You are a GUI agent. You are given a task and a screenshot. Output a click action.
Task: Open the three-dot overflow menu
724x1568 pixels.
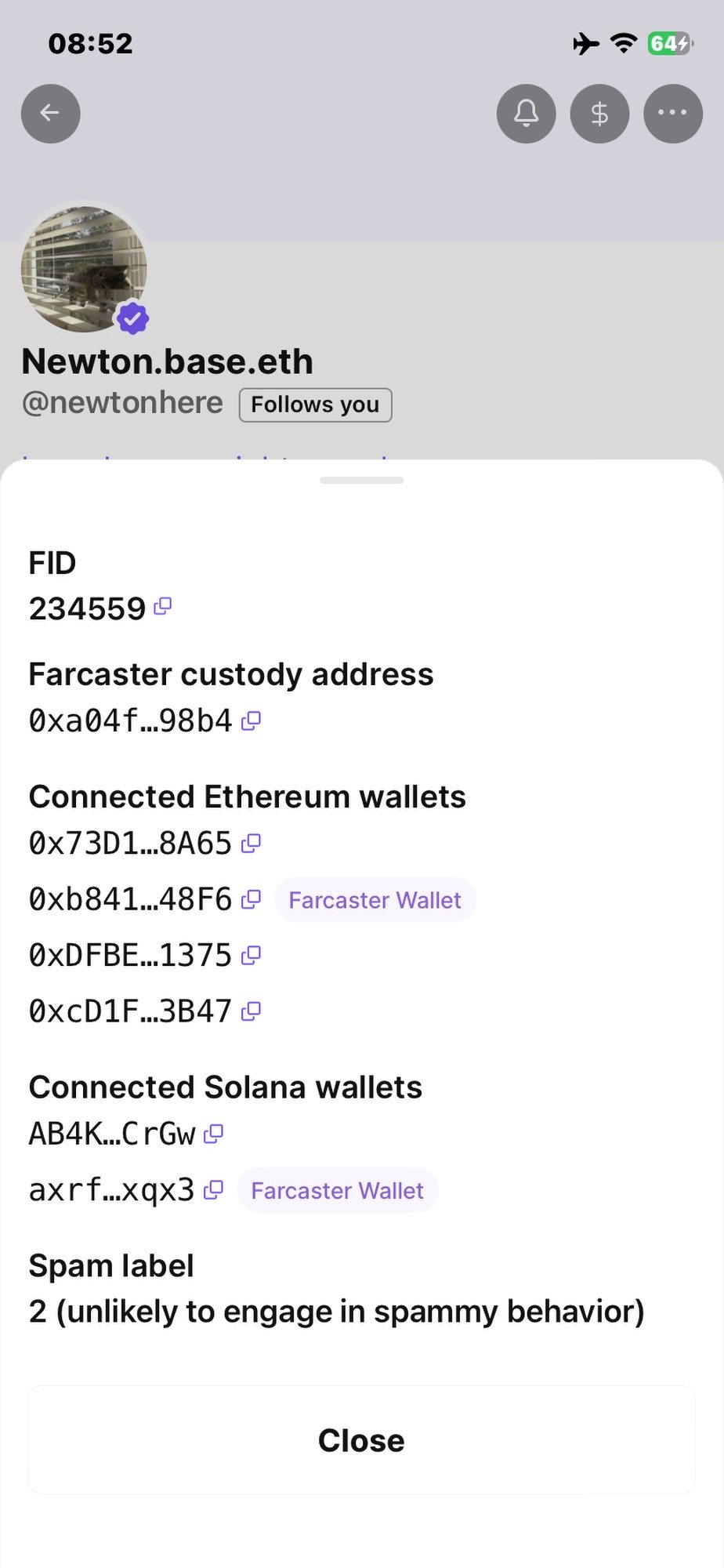pyautogui.click(x=672, y=114)
